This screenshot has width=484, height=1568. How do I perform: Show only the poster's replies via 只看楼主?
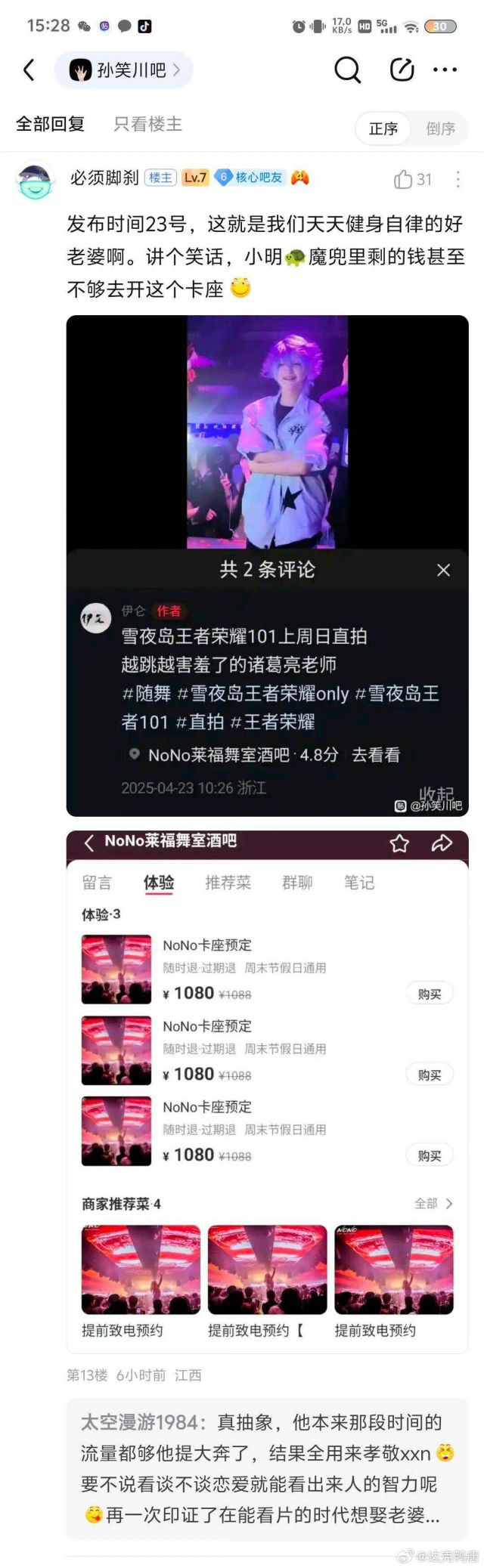pos(147,124)
